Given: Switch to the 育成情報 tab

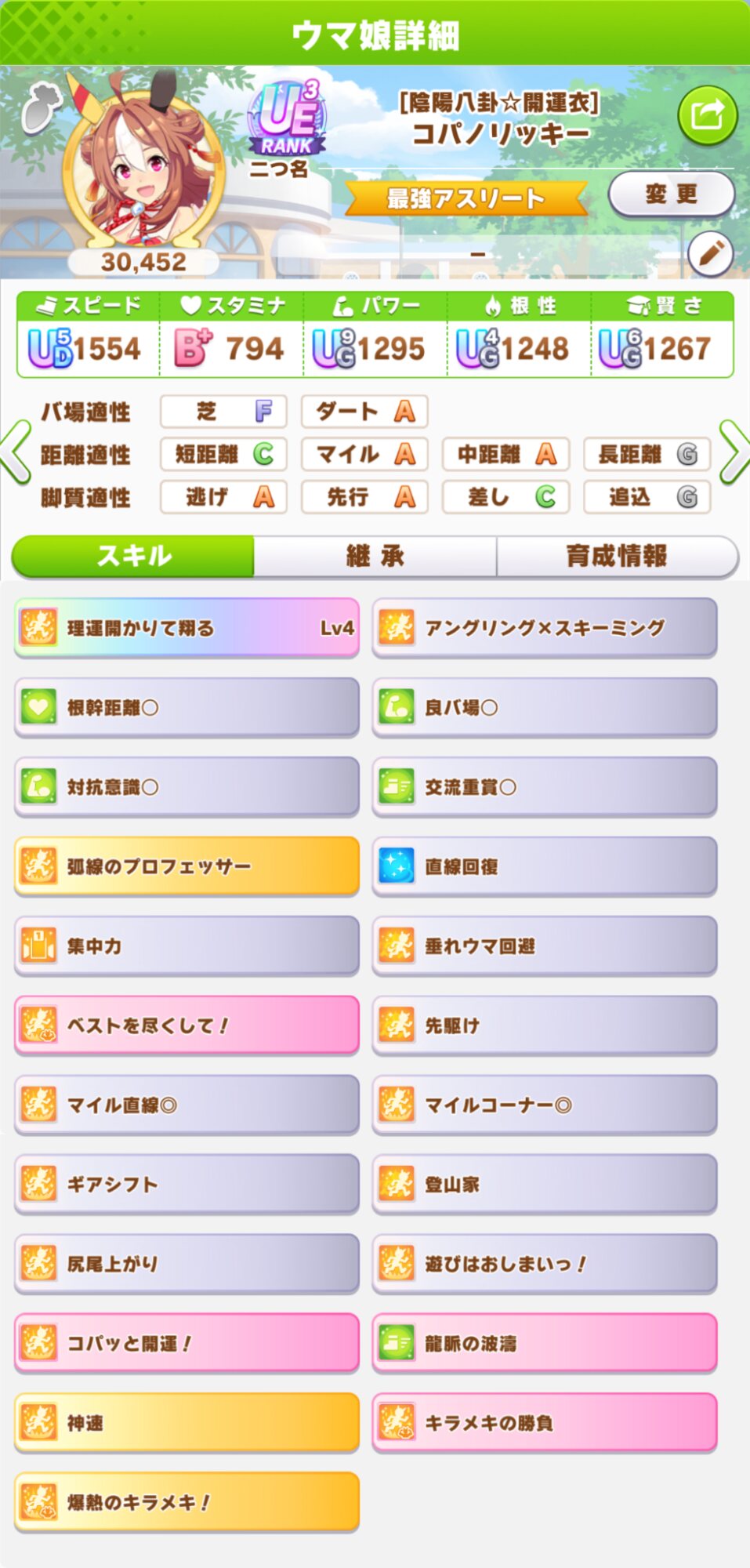Looking at the screenshot, I should [617, 557].
